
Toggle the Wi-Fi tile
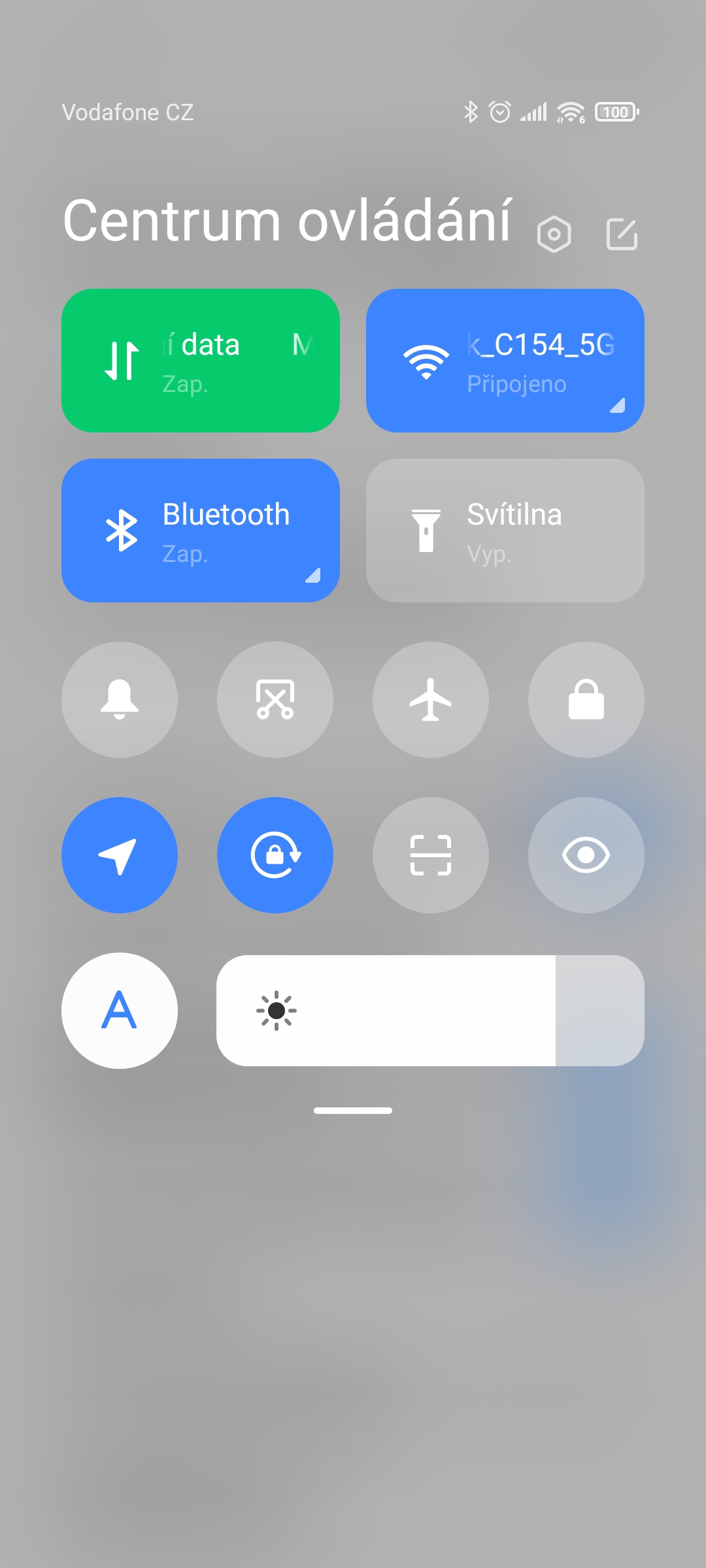[x=505, y=361]
